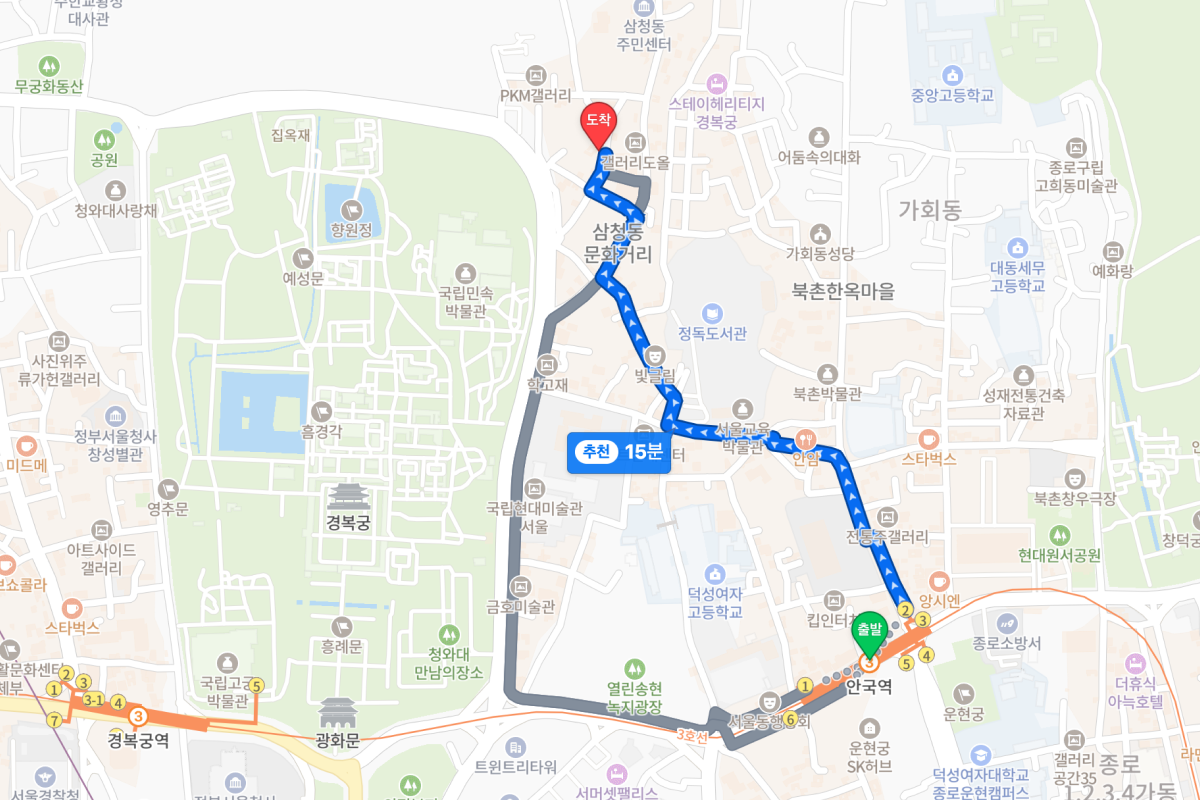The image size is (1200, 800).
Task: Open the 경복궁역 subway station marker
Action: [x=138, y=716]
